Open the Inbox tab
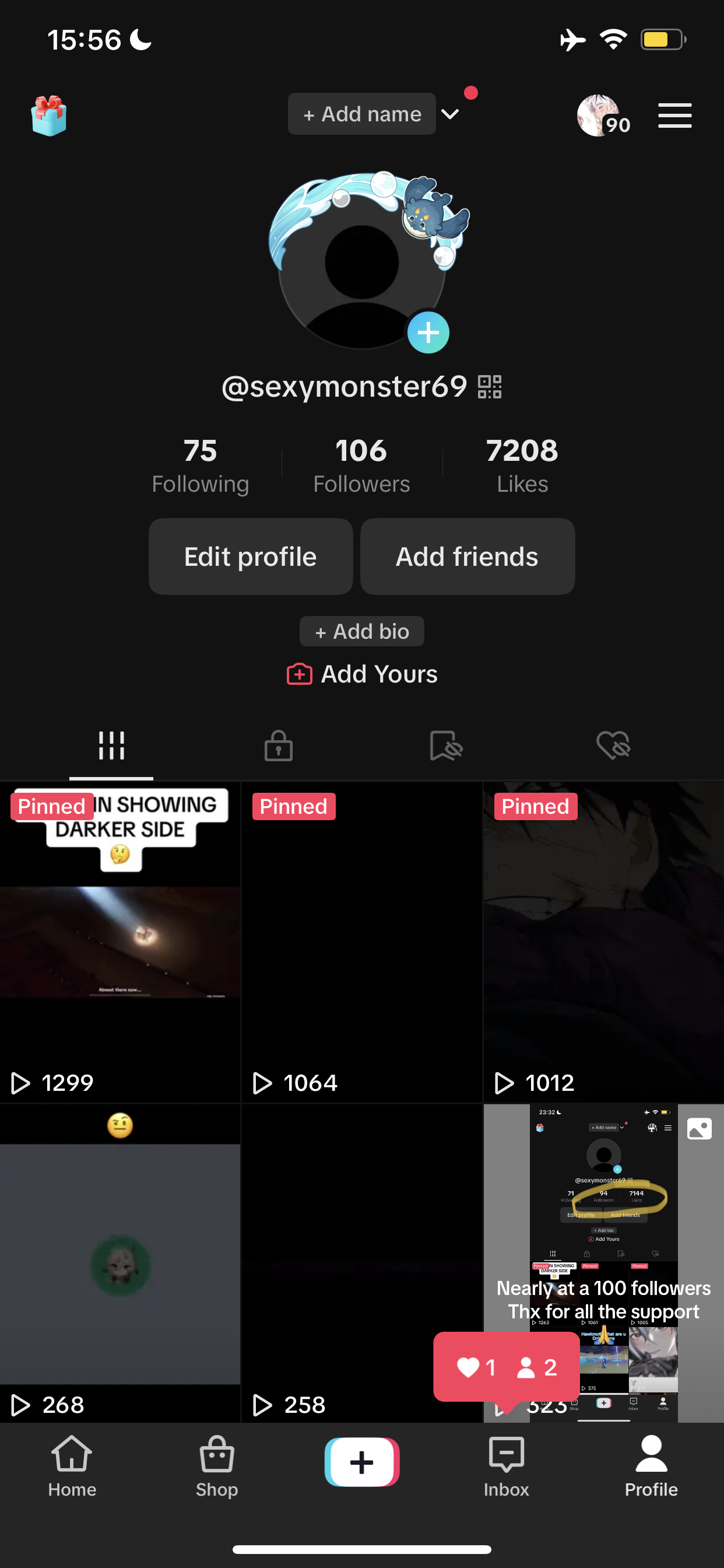Image resolution: width=724 pixels, height=1568 pixels. 506,1466
